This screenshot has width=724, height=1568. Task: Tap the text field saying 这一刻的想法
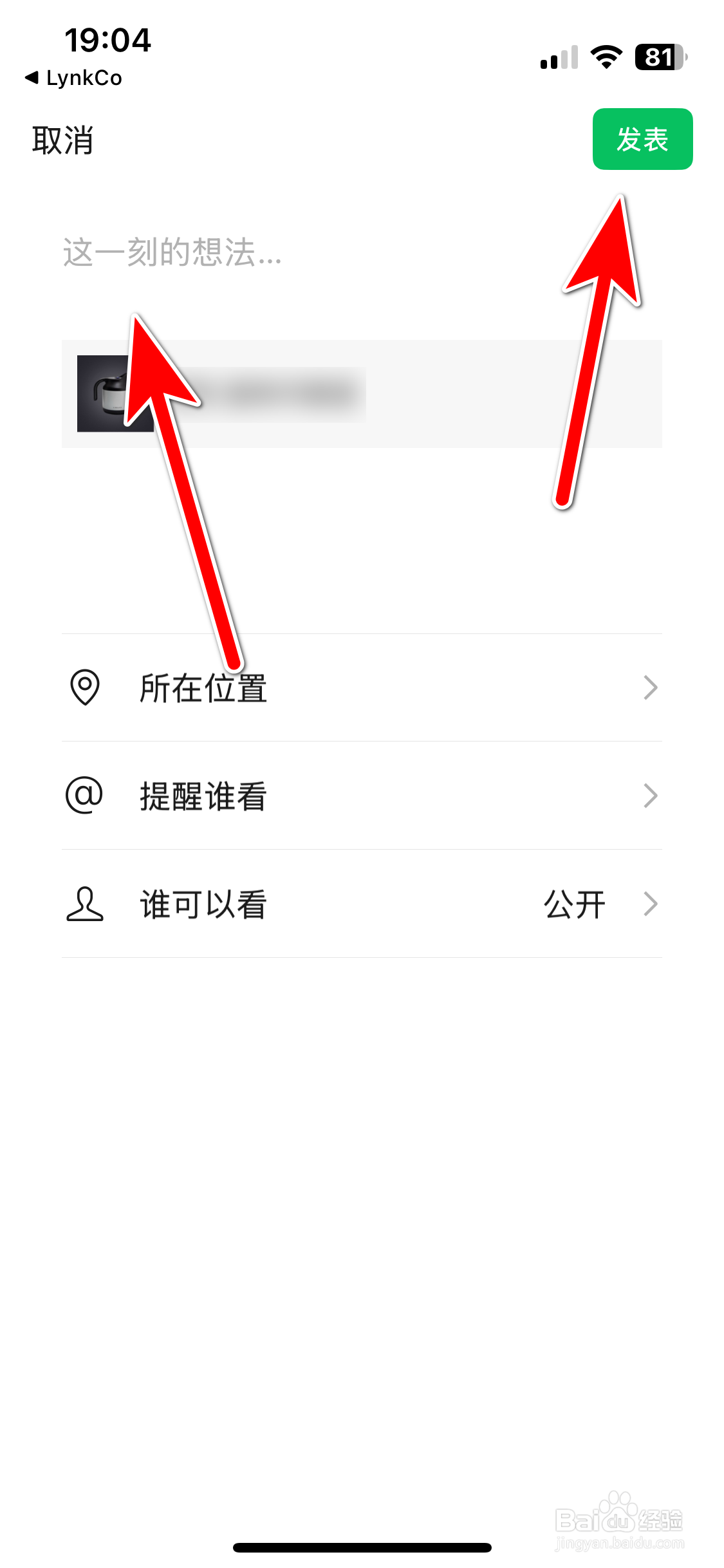[171, 252]
